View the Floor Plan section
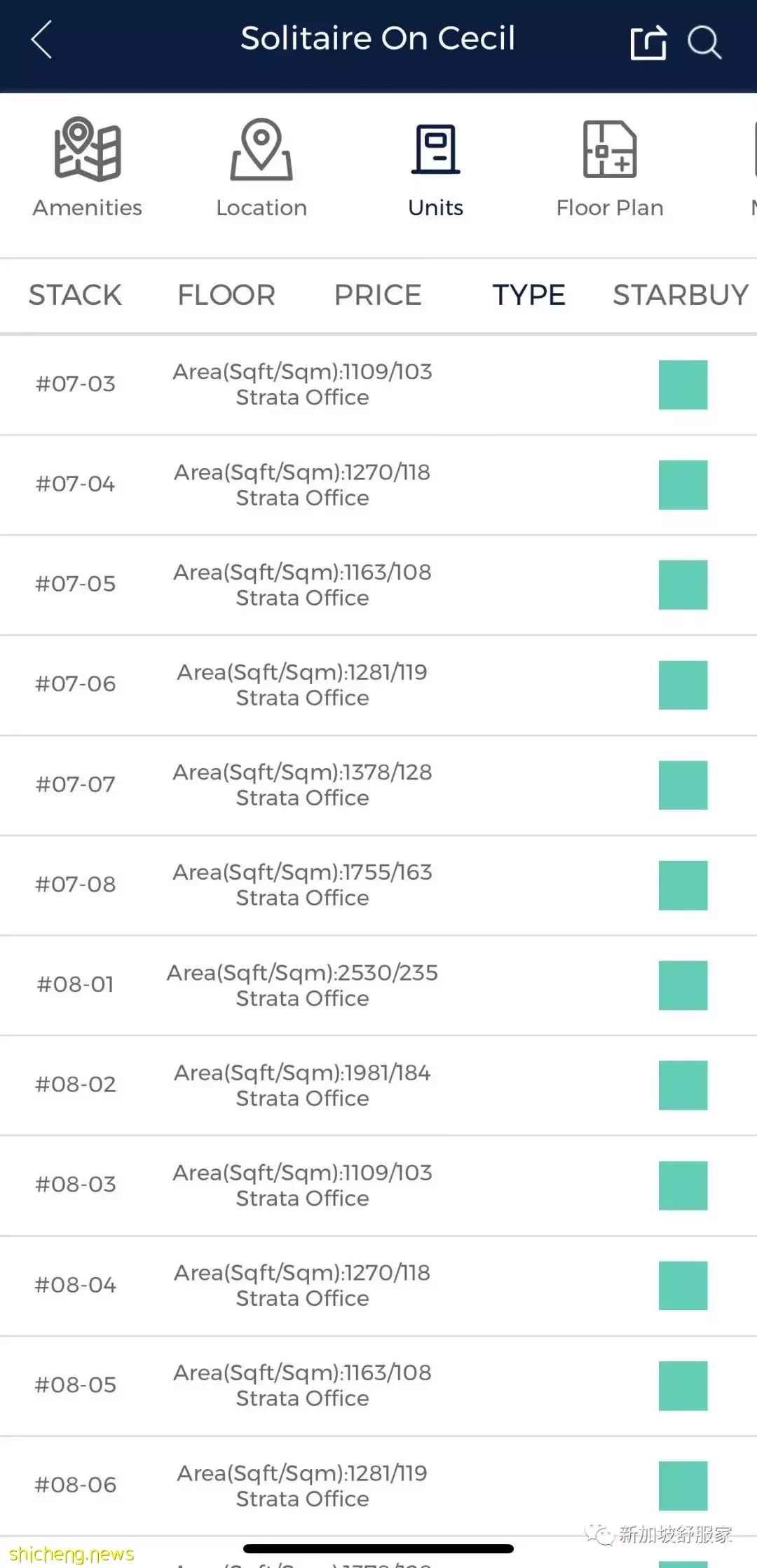 610,168
